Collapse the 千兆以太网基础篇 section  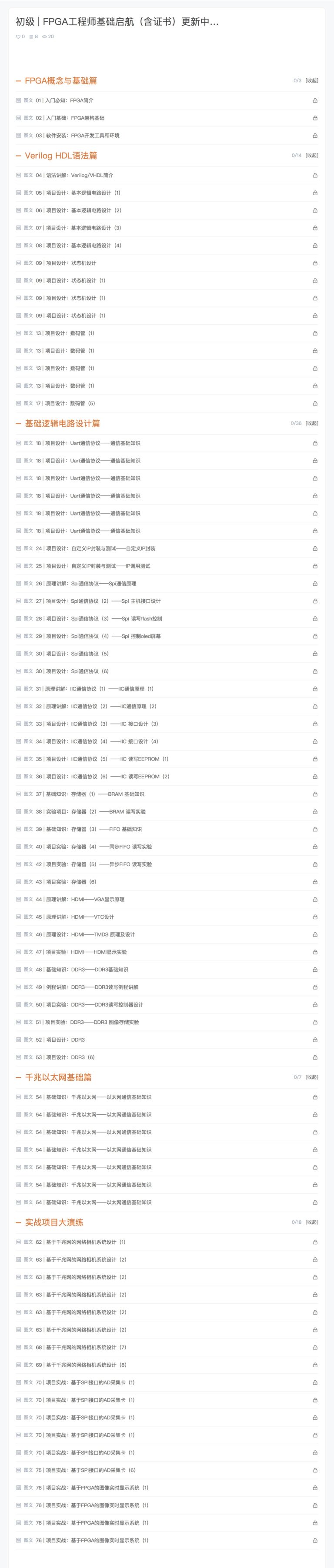(311, 1077)
